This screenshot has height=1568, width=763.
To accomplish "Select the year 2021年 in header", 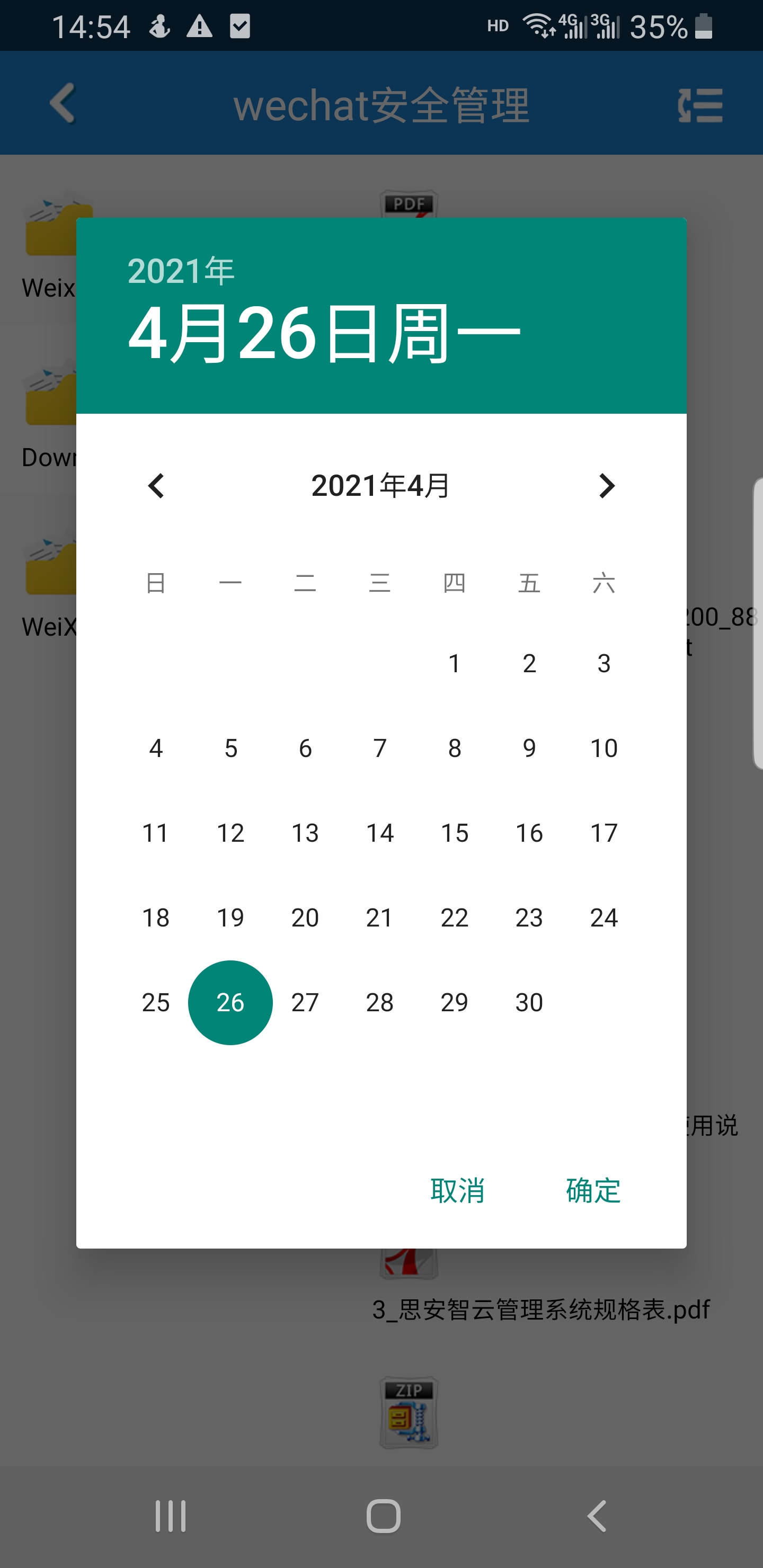I will click(181, 271).
